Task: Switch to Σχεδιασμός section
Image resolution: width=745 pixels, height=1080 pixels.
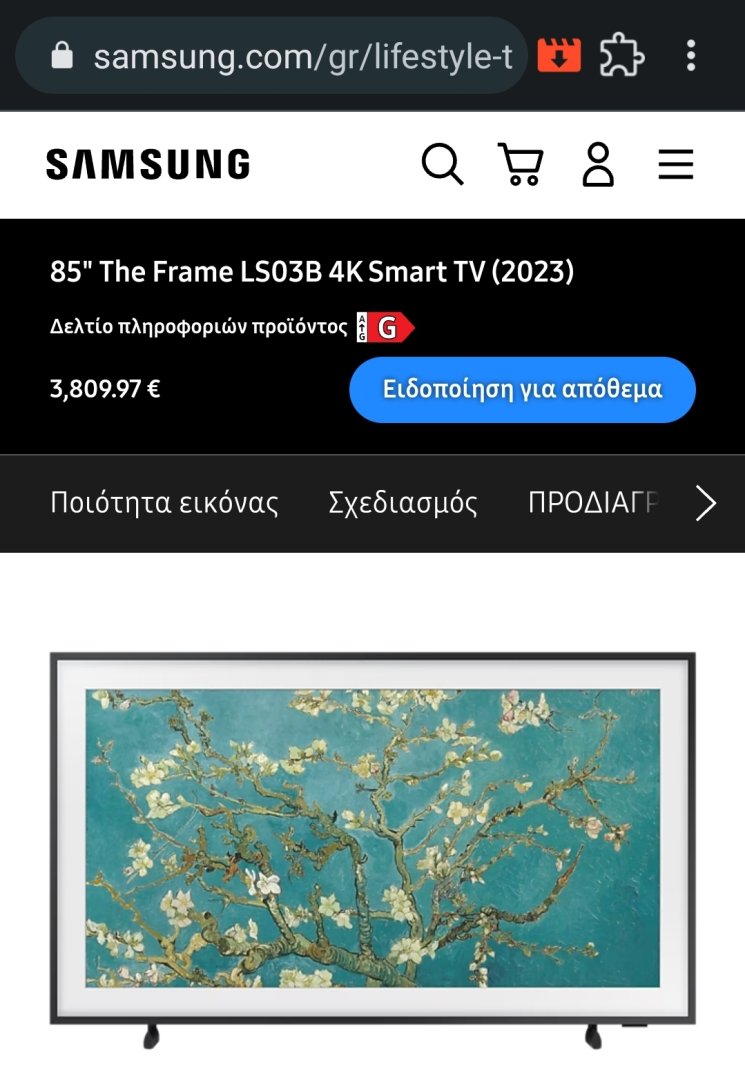Action: (403, 503)
